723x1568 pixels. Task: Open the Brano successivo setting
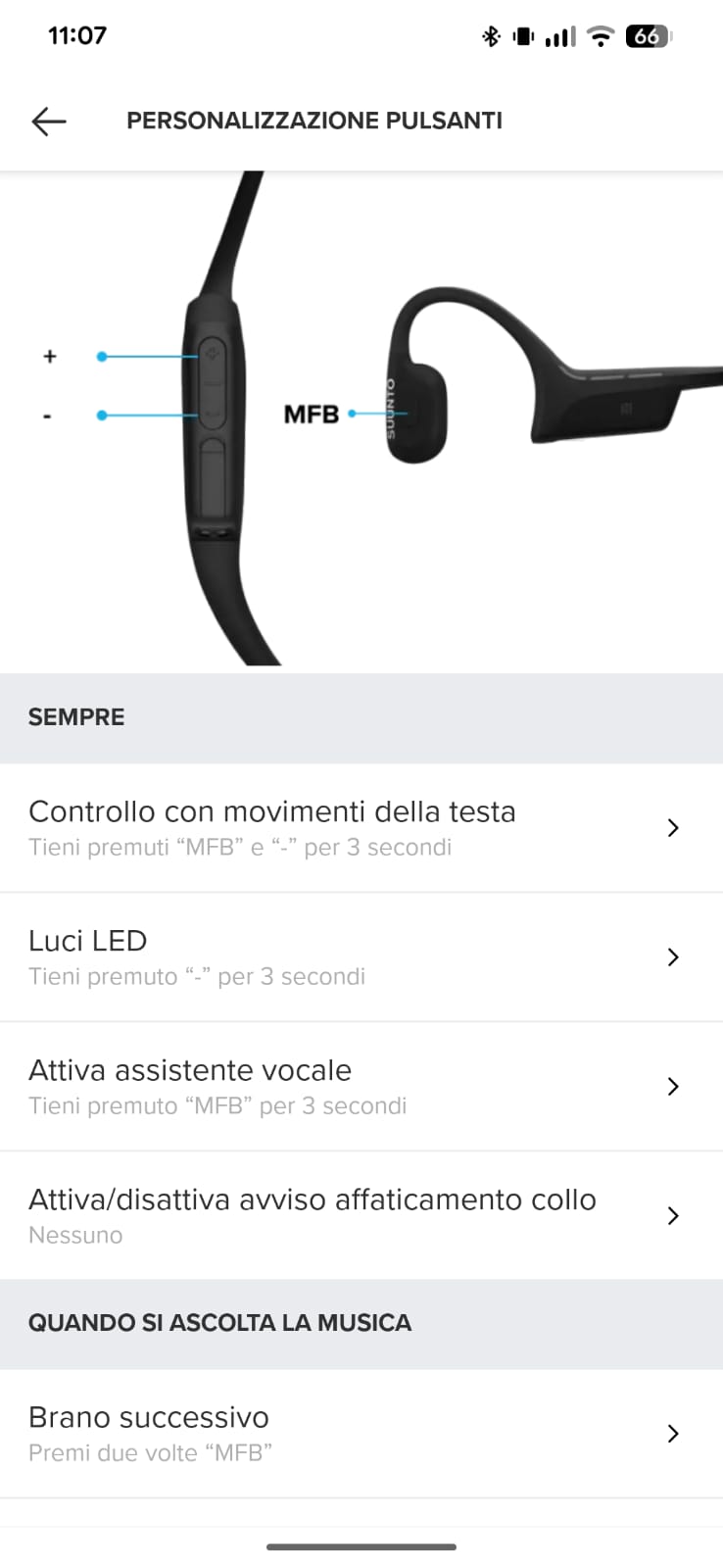coord(361,1434)
